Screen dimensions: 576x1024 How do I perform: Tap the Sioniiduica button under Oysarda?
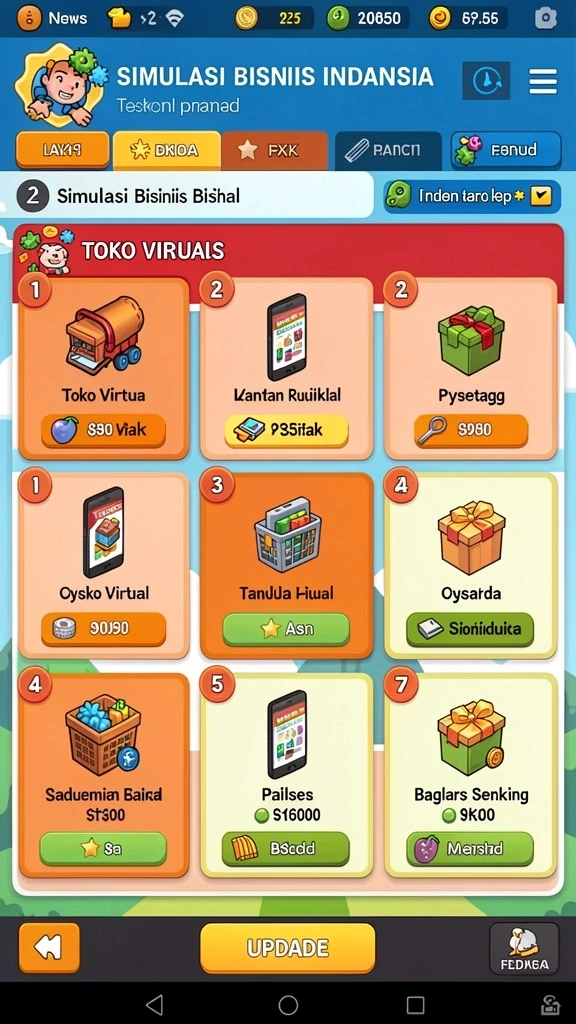click(470, 629)
